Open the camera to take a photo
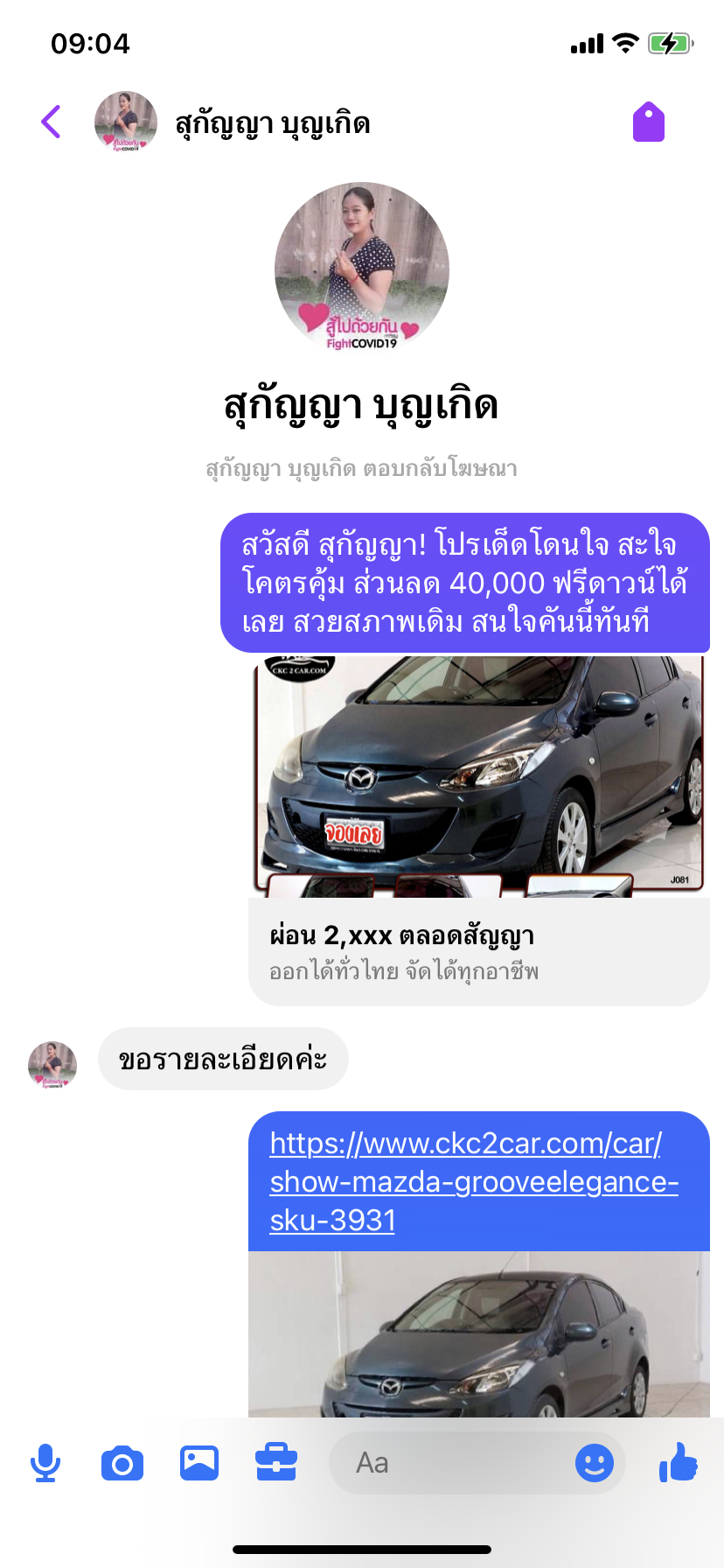Viewport: 724px width, 1568px height. coord(122,1463)
